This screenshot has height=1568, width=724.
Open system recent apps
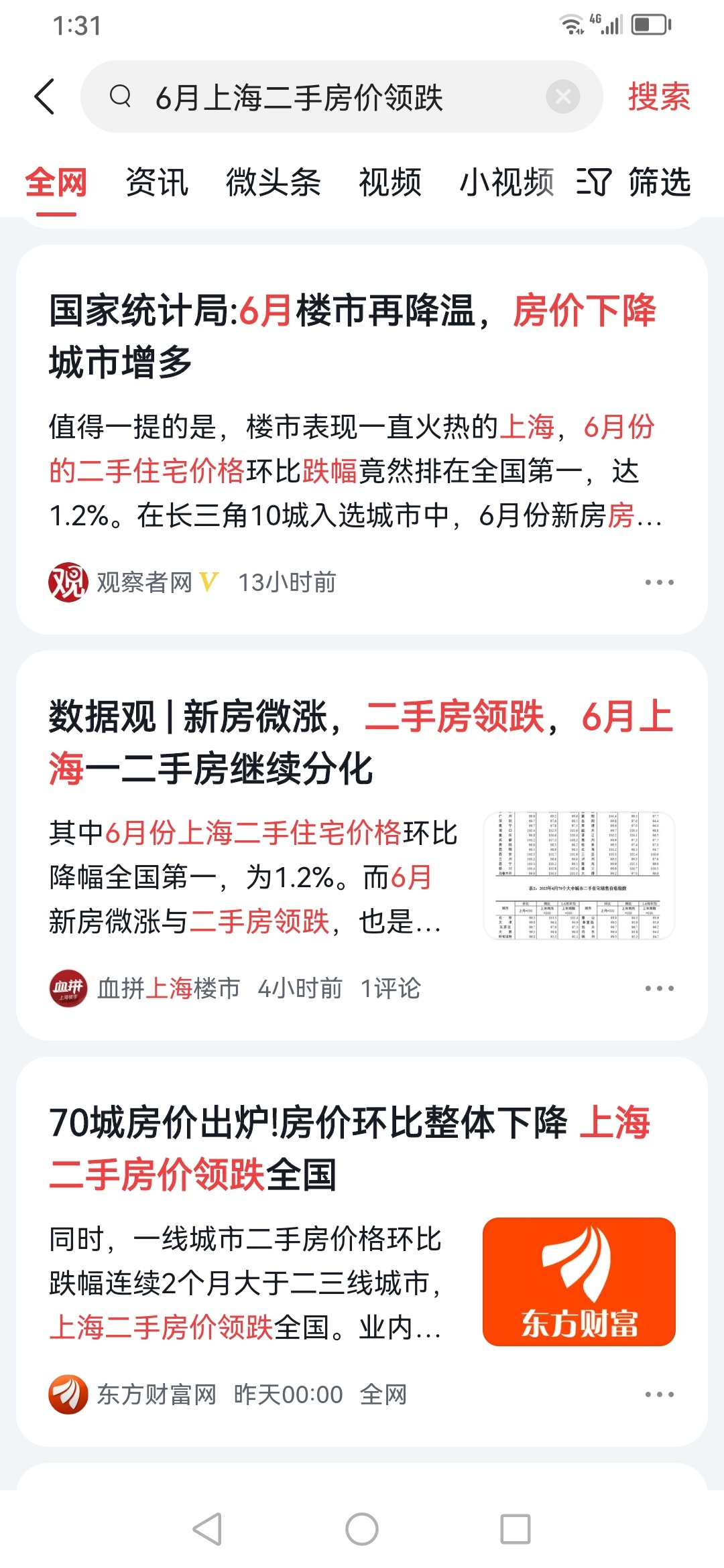click(516, 1530)
